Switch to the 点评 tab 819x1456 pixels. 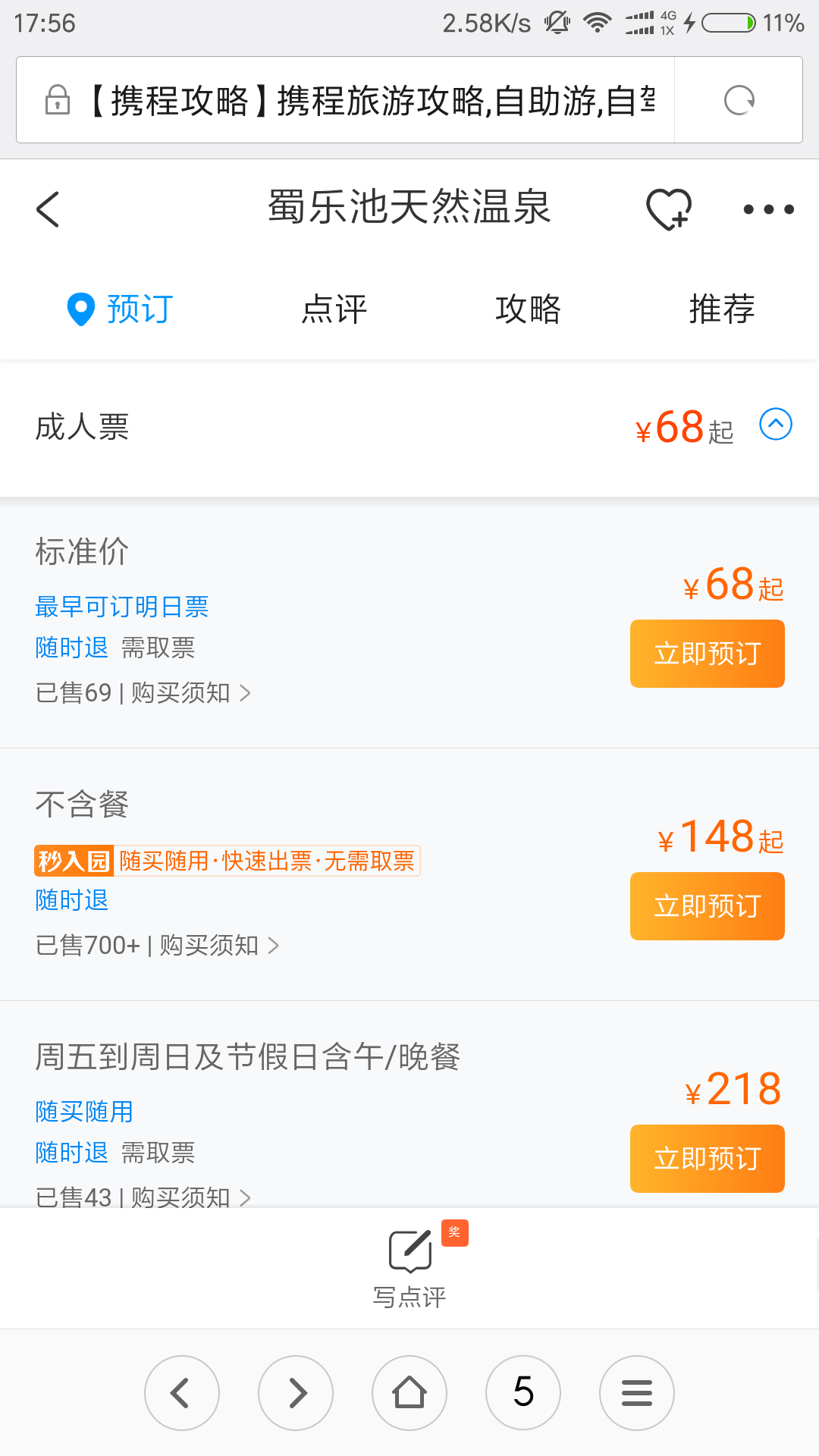click(x=334, y=309)
